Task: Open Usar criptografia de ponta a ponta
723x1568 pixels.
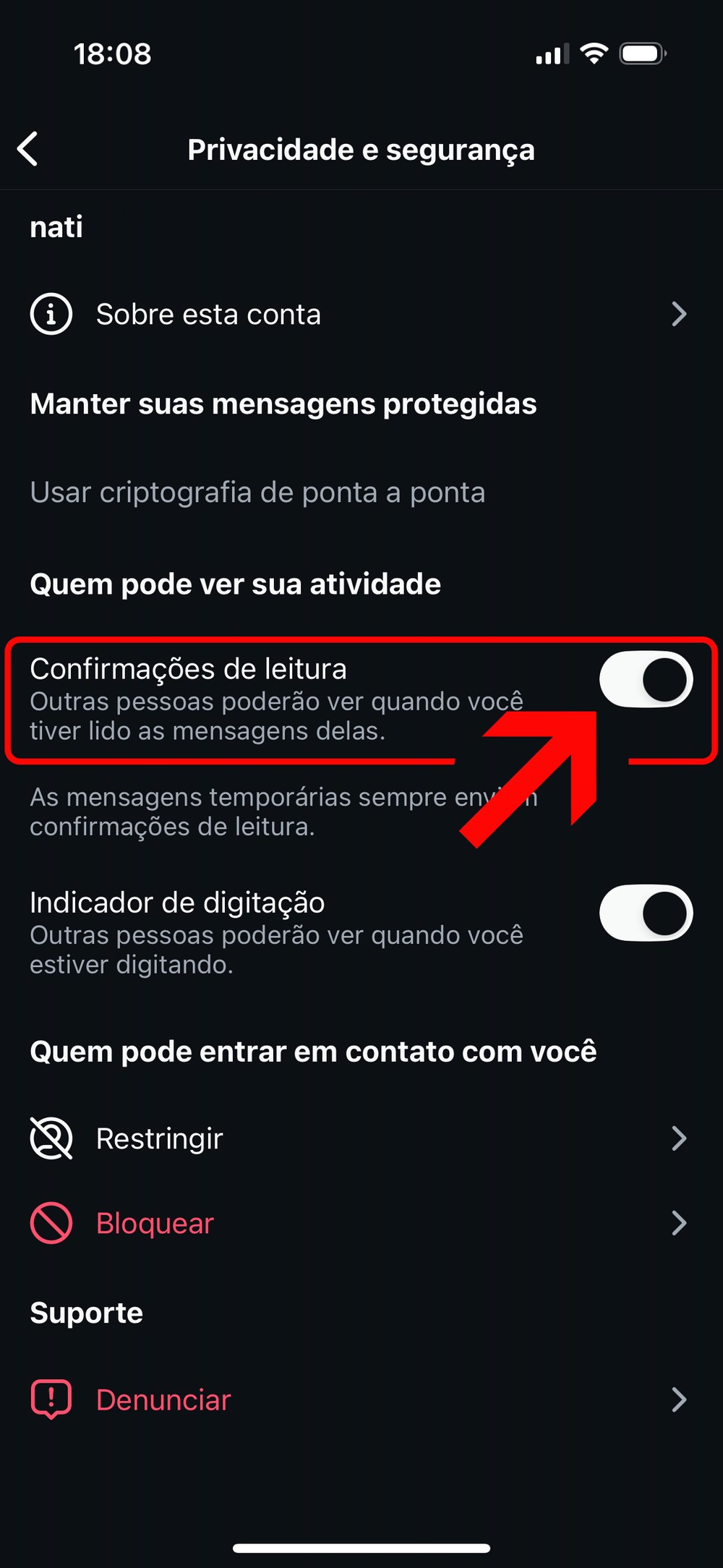Action: click(257, 493)
